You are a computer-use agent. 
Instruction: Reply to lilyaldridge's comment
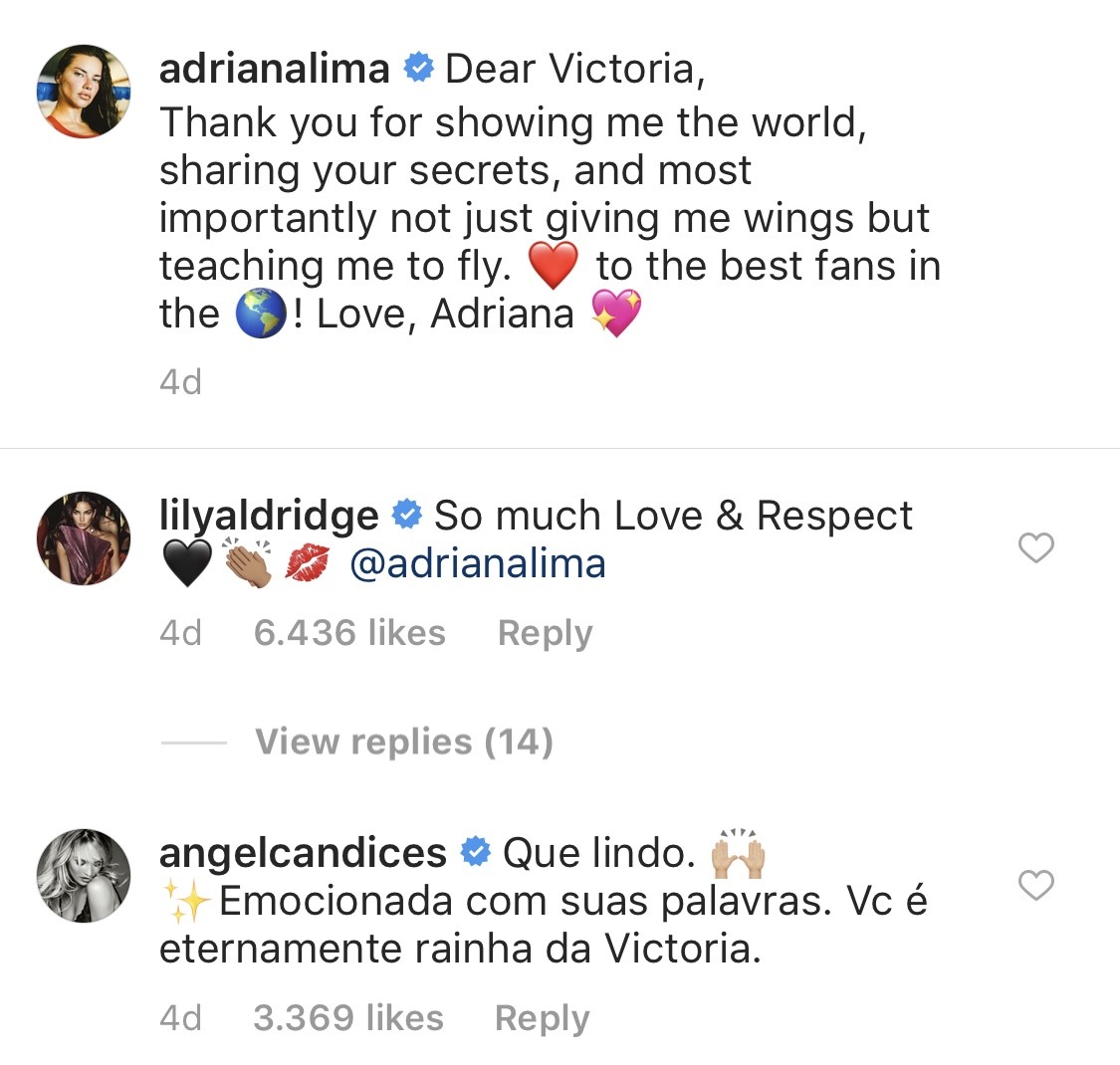click(545, 633)
